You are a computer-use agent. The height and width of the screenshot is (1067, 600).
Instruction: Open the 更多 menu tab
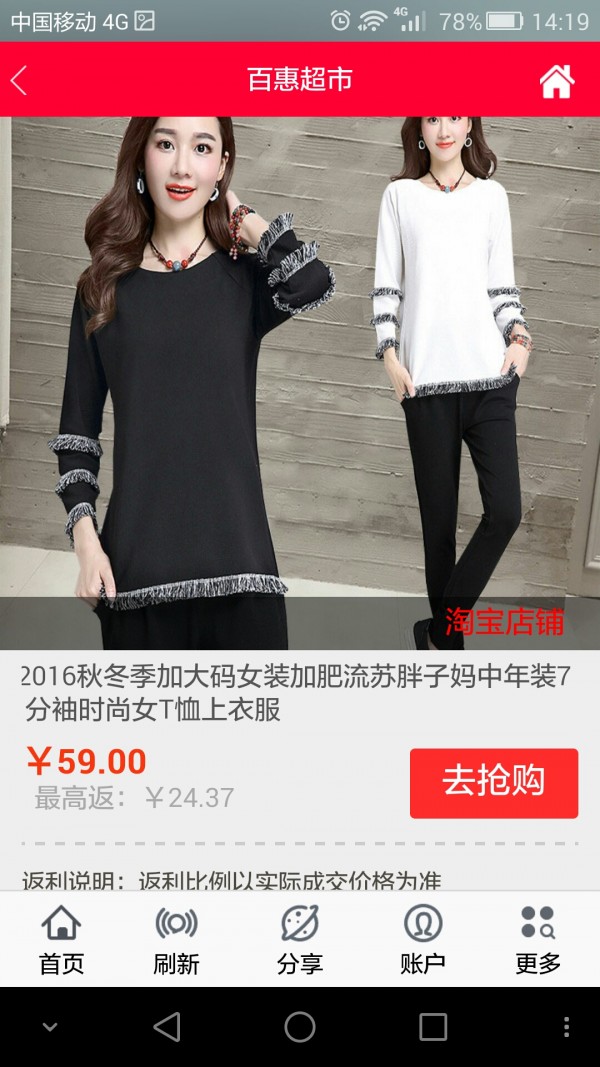(538, 940)
